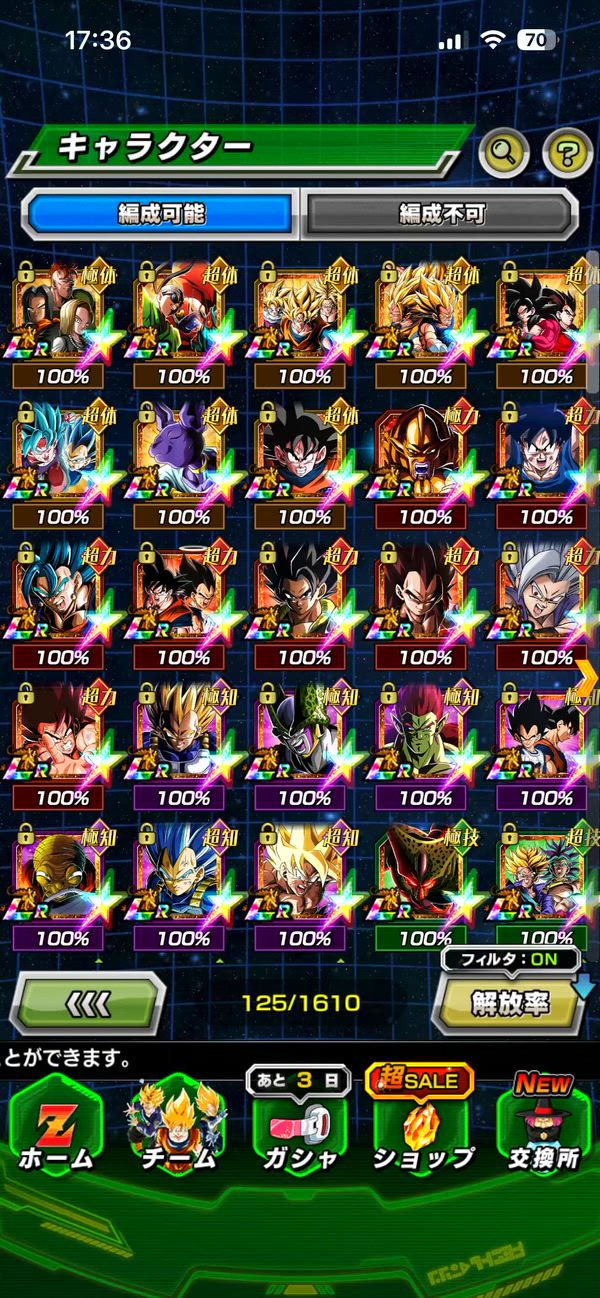
Task: Go back with the green arrow button
Action: click(x=87, y=1003)
